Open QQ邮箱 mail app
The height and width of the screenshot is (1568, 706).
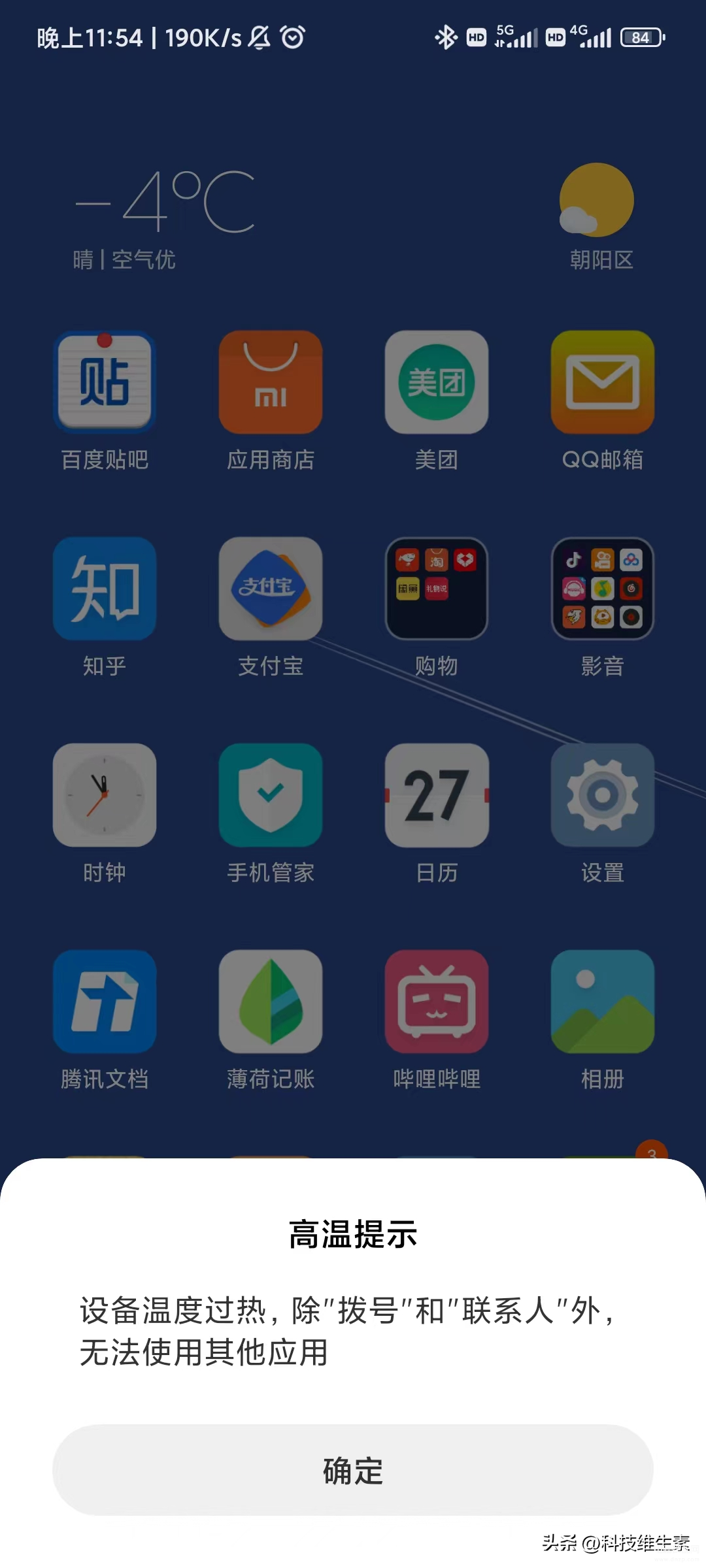pyautogui.click(x=603, y=382)
